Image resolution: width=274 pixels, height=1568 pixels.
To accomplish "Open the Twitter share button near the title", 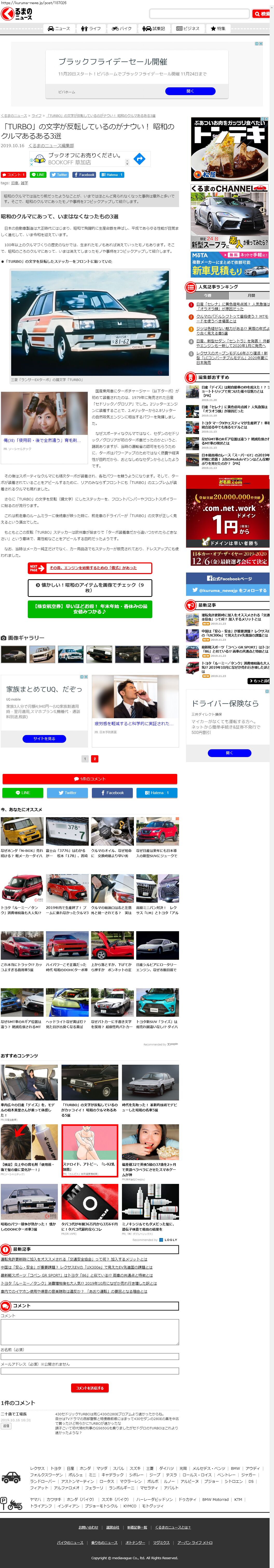I will [60, 175].
